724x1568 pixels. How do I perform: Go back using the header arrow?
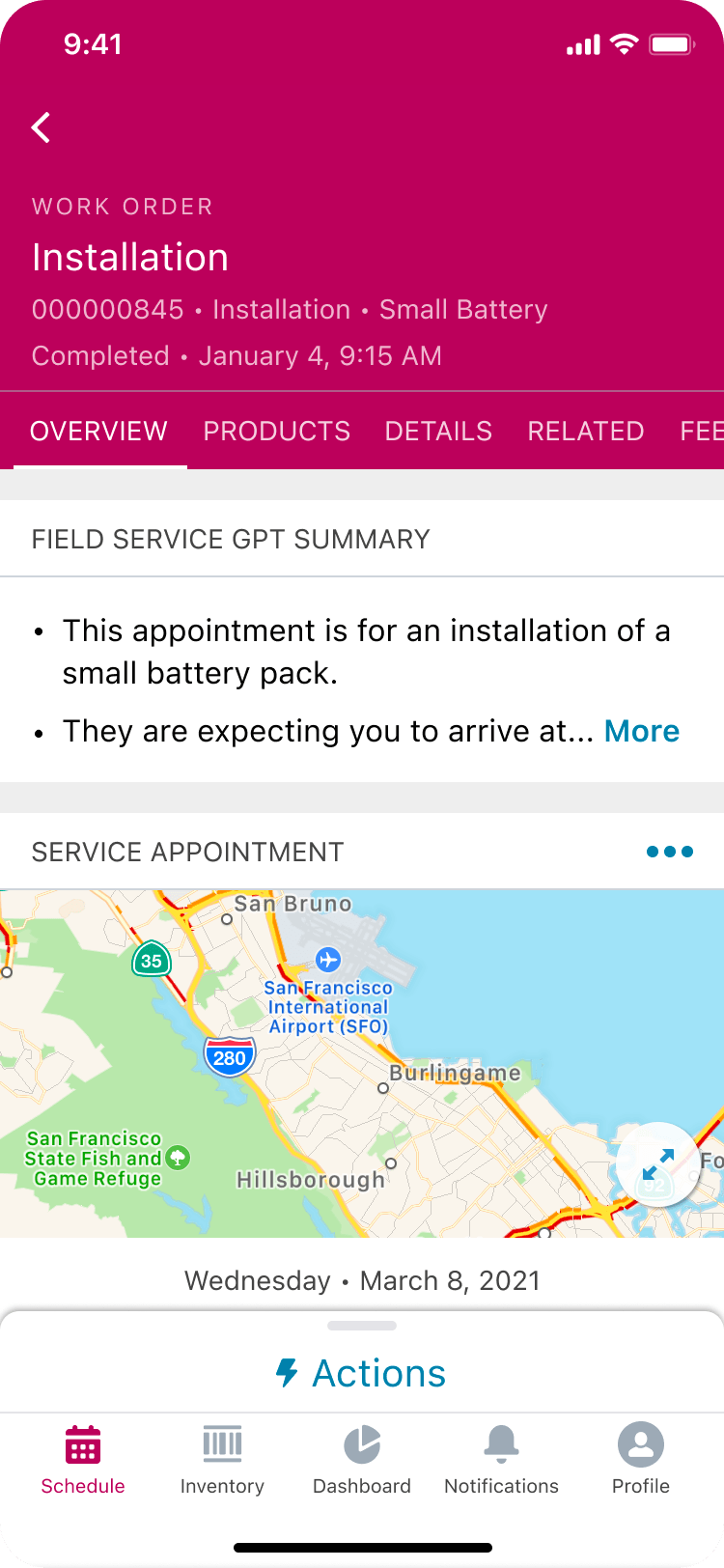pos(41,127)
